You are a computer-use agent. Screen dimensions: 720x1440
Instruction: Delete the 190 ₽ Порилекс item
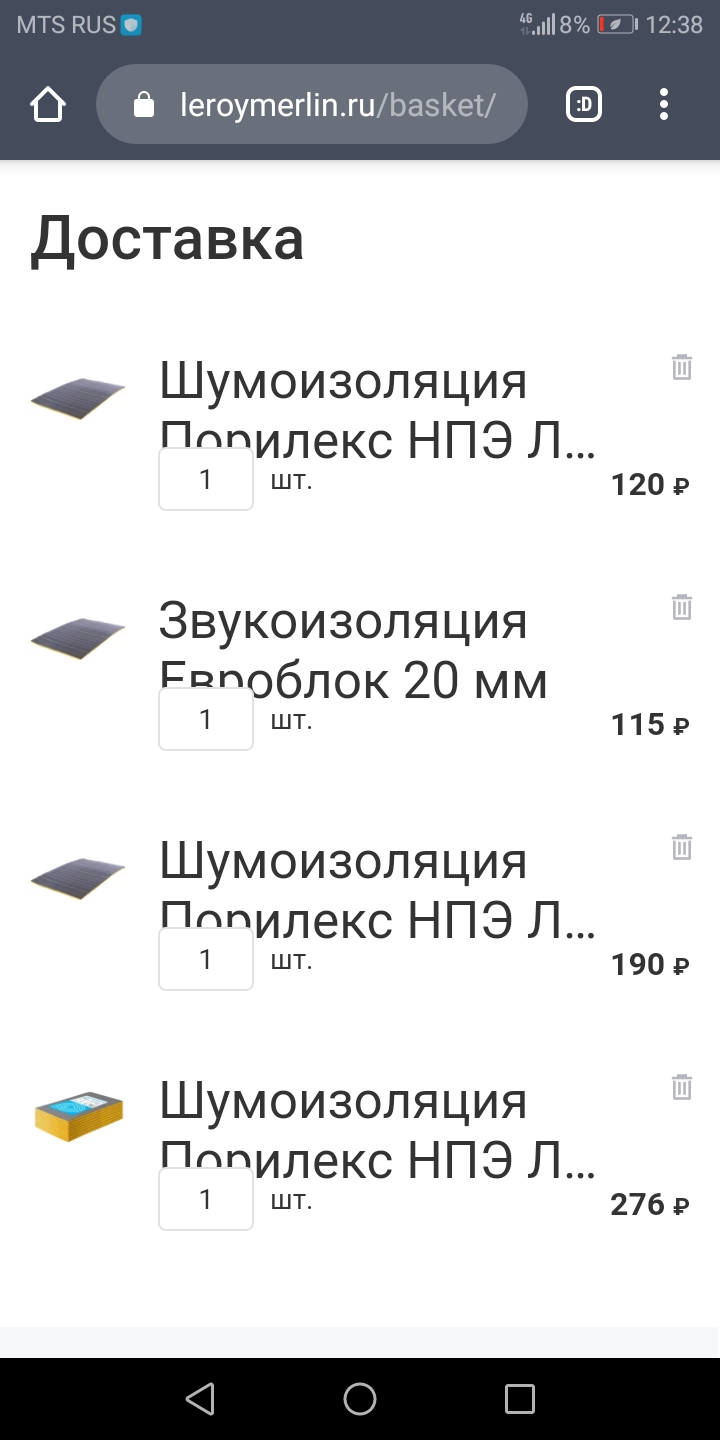tap(681, 847)
